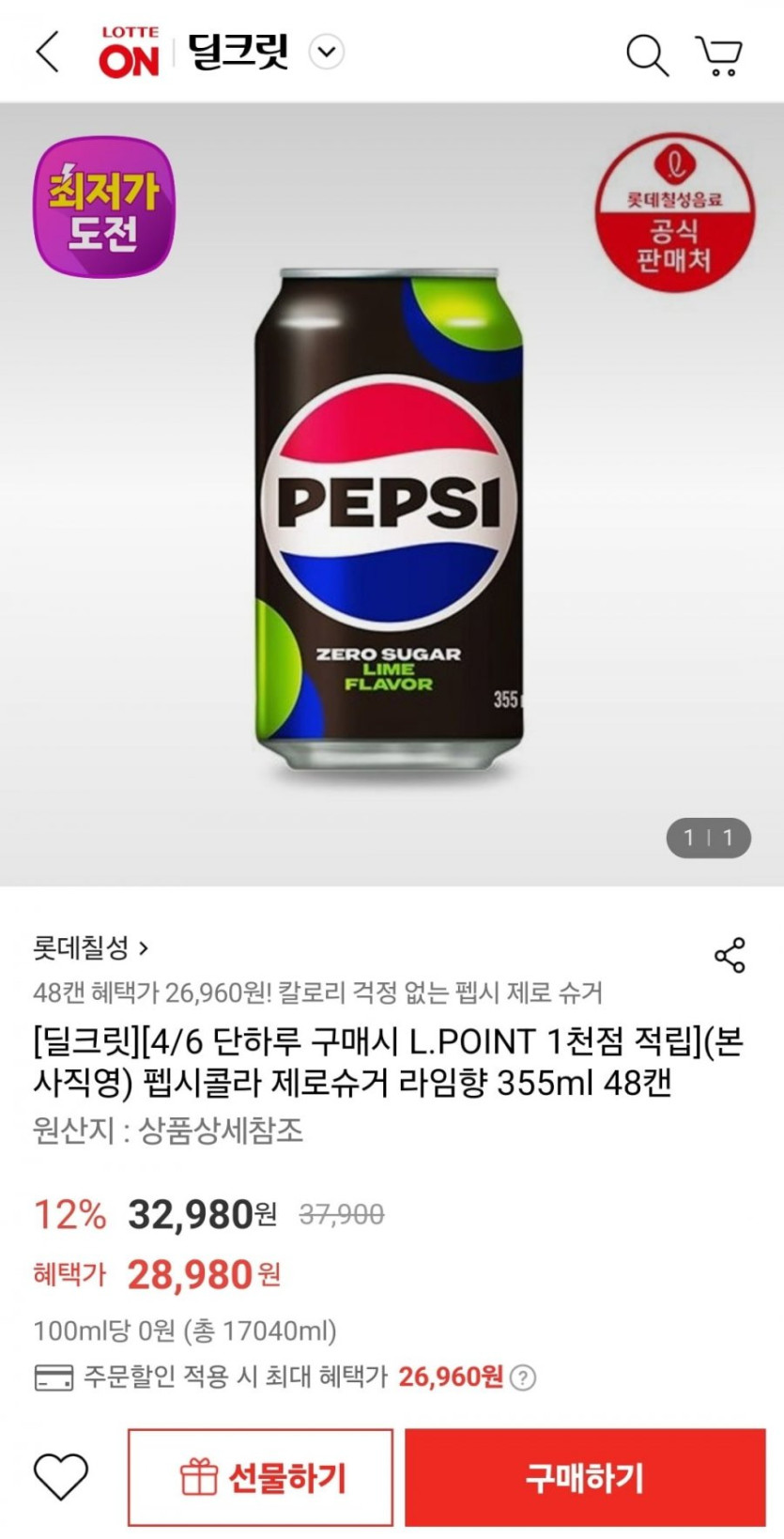This screenshot has width=784, height=1539.
Task: Open the Lotte ON home logo
Action: coord(130,52)
